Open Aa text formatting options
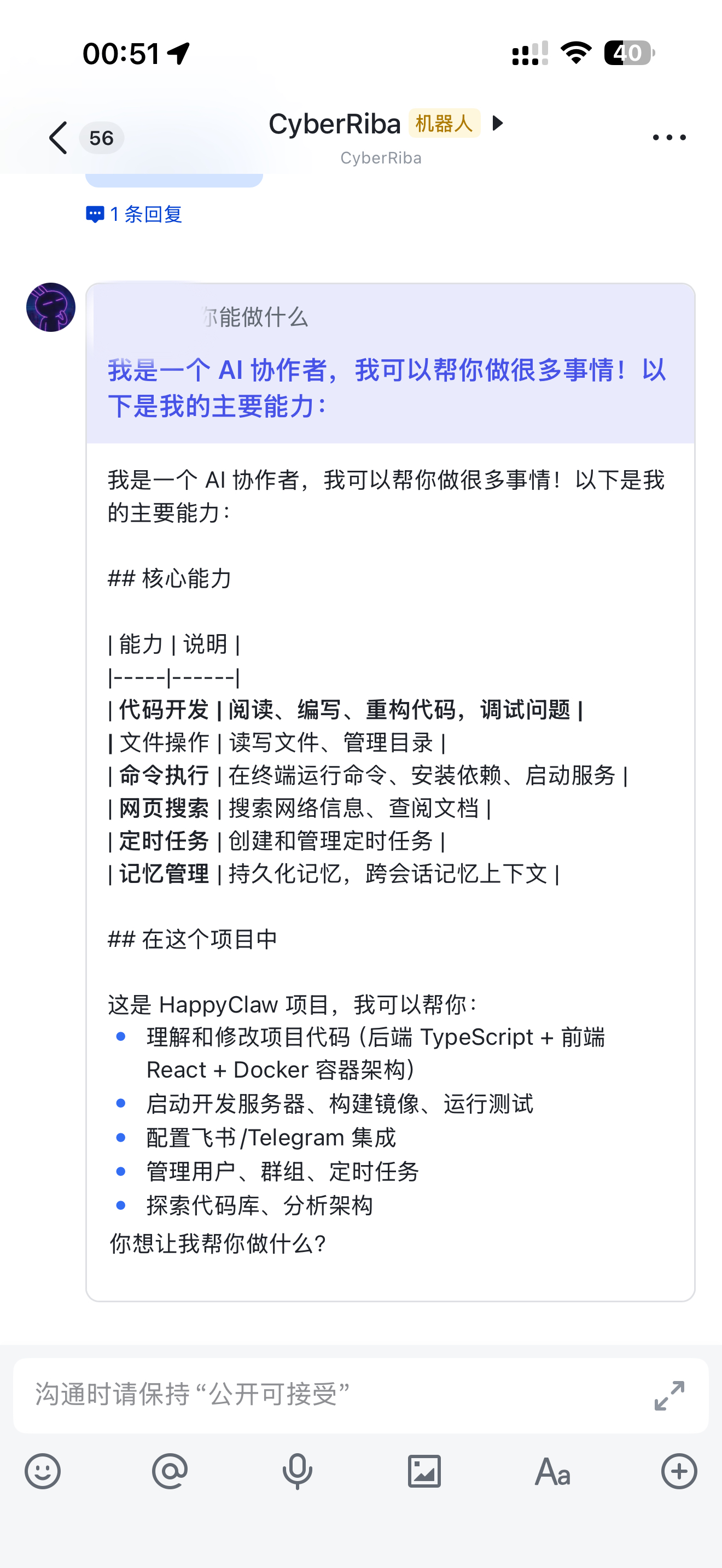Viewport: 722px width, 1568px height. (552, 1472)
